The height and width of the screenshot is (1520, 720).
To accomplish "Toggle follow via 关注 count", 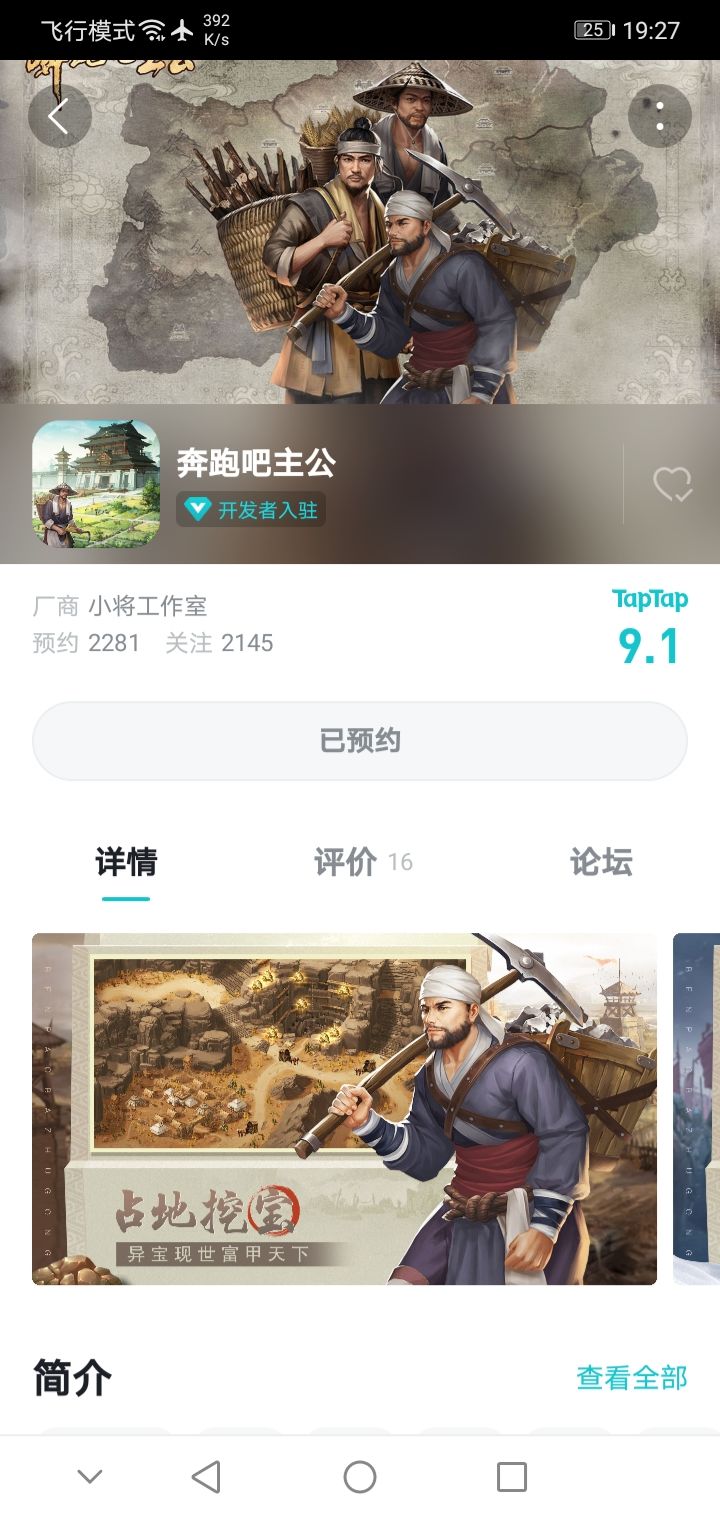I will coord(221,643).
